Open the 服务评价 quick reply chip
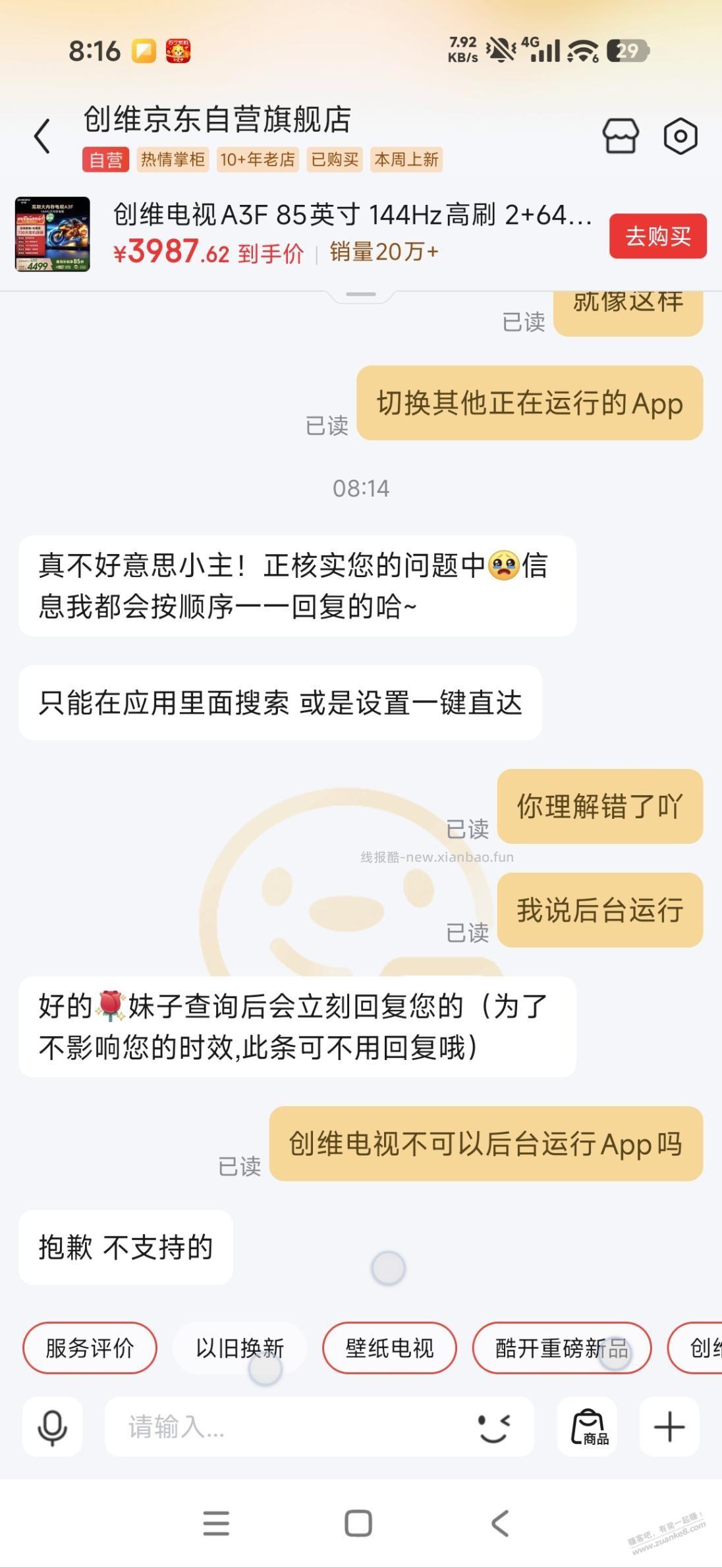This screenshot has width=722, height=1568. [89, 1349]
